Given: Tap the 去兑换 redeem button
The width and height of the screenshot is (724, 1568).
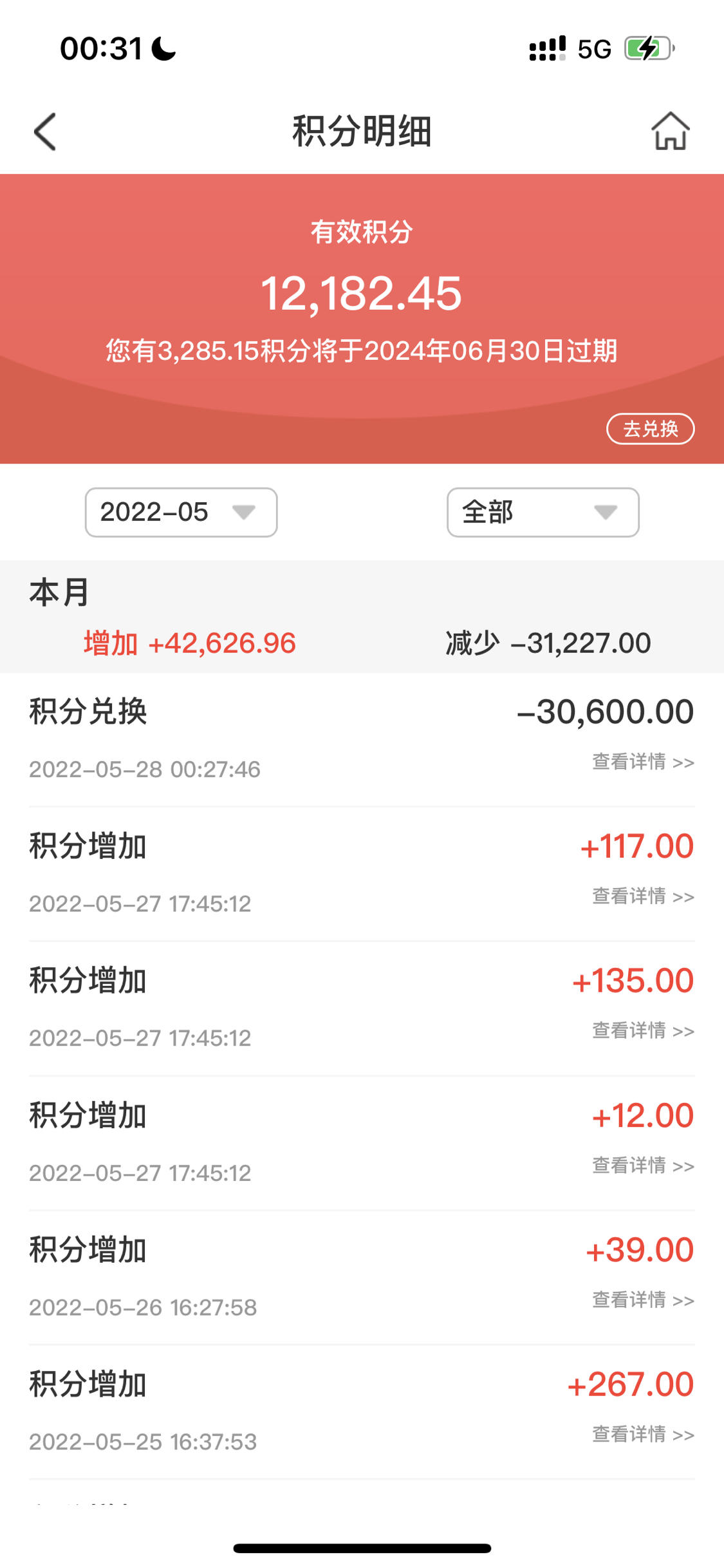Looking at the screenshot, I should point(651,429).
